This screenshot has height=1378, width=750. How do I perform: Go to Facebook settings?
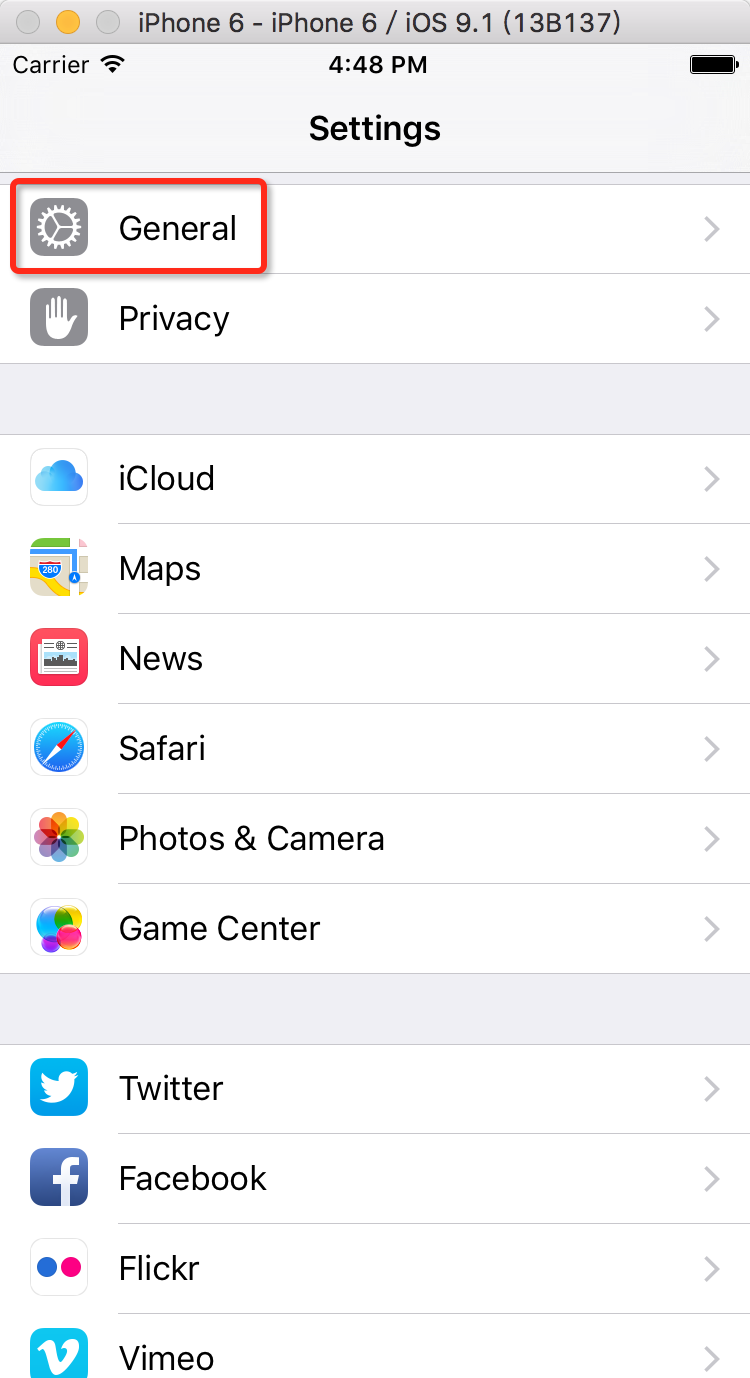coord(192,1178)
